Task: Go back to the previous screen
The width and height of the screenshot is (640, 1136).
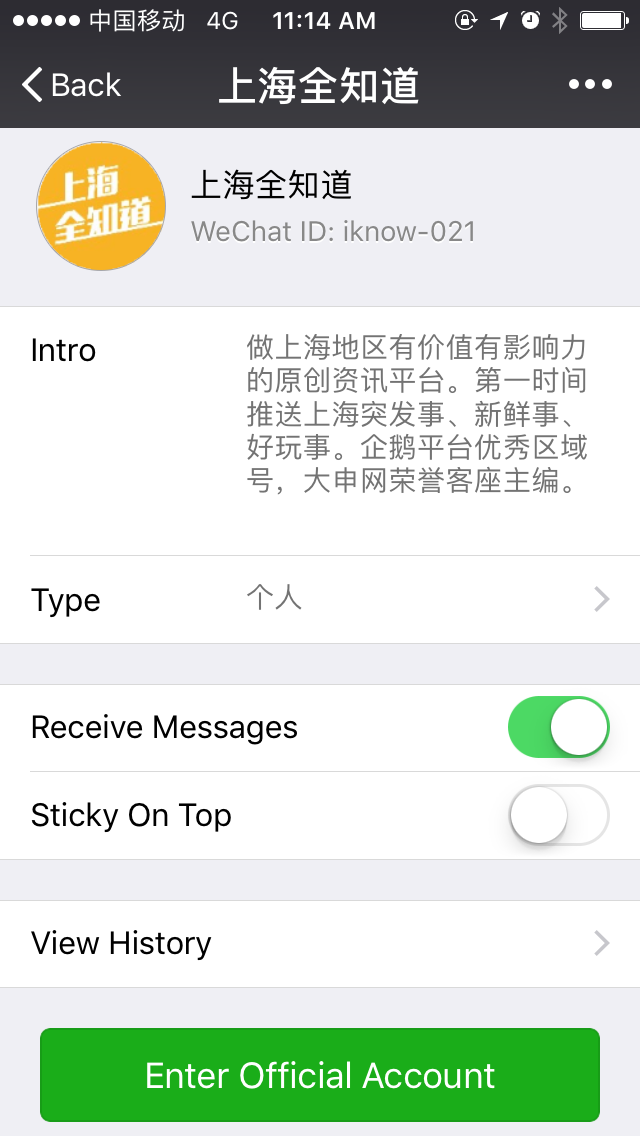Action: [x=72, y=85]
